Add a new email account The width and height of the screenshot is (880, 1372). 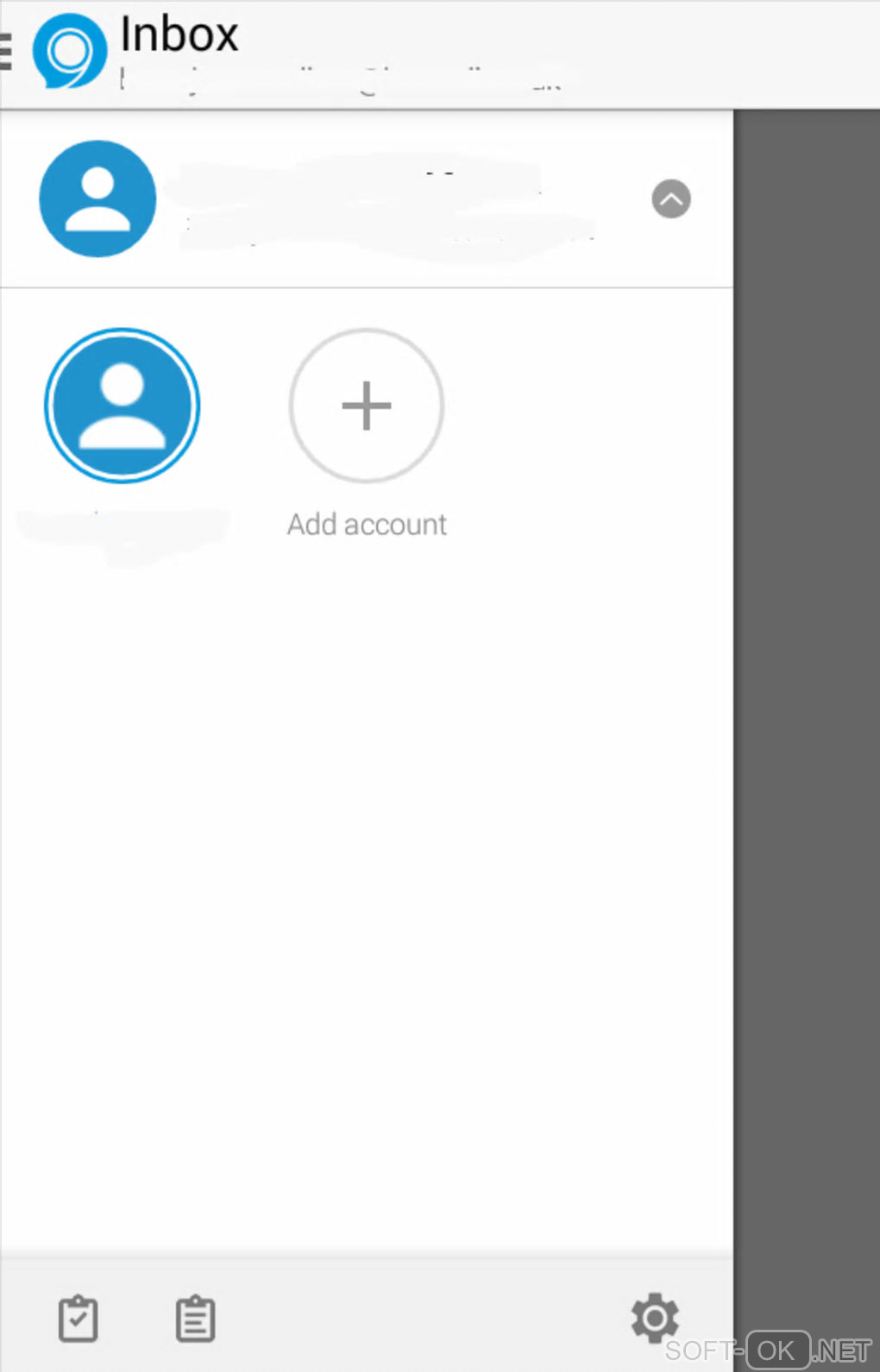pos(367,406)
